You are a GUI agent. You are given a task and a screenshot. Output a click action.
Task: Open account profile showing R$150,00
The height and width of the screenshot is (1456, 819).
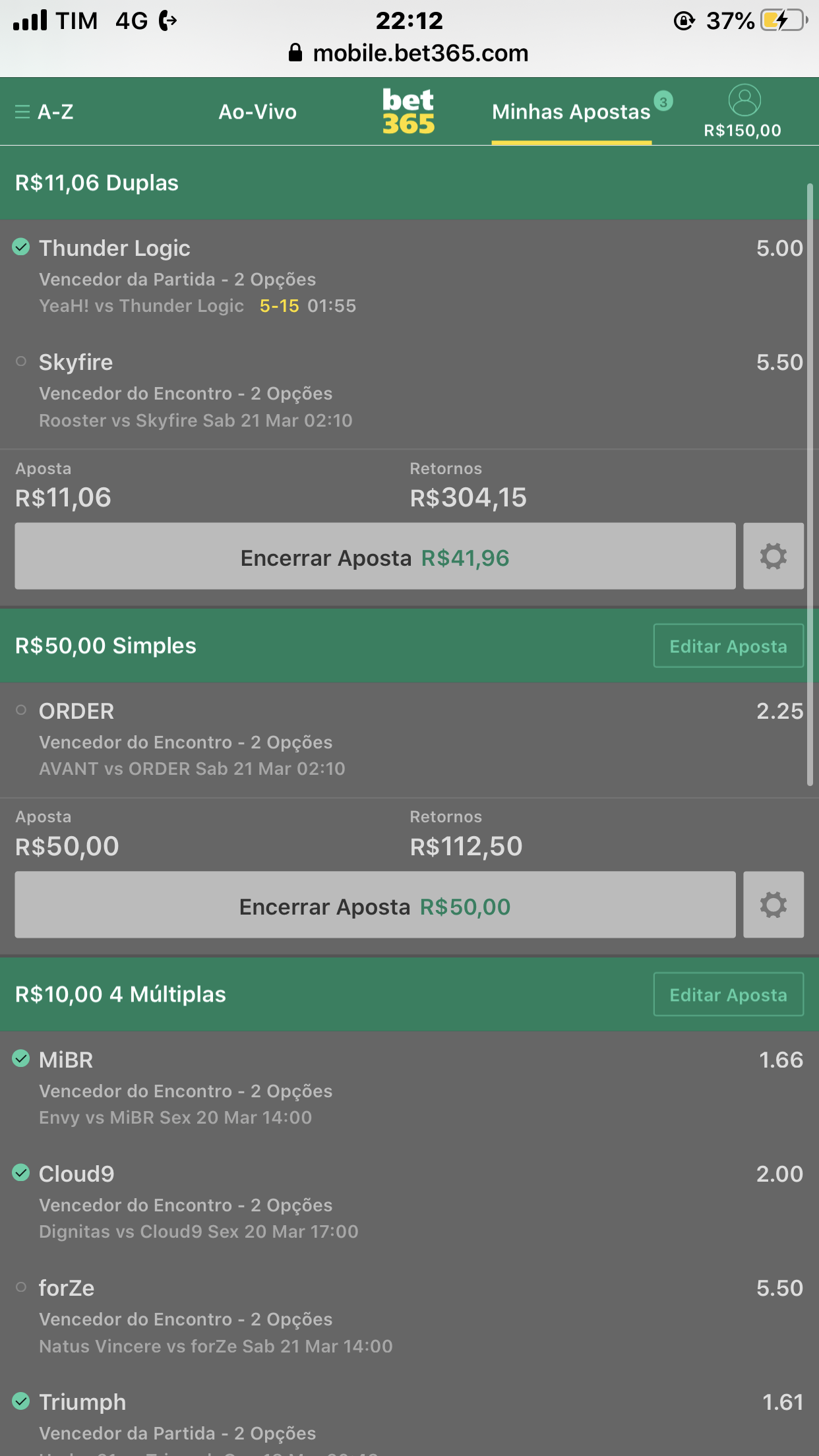[743, 111]
